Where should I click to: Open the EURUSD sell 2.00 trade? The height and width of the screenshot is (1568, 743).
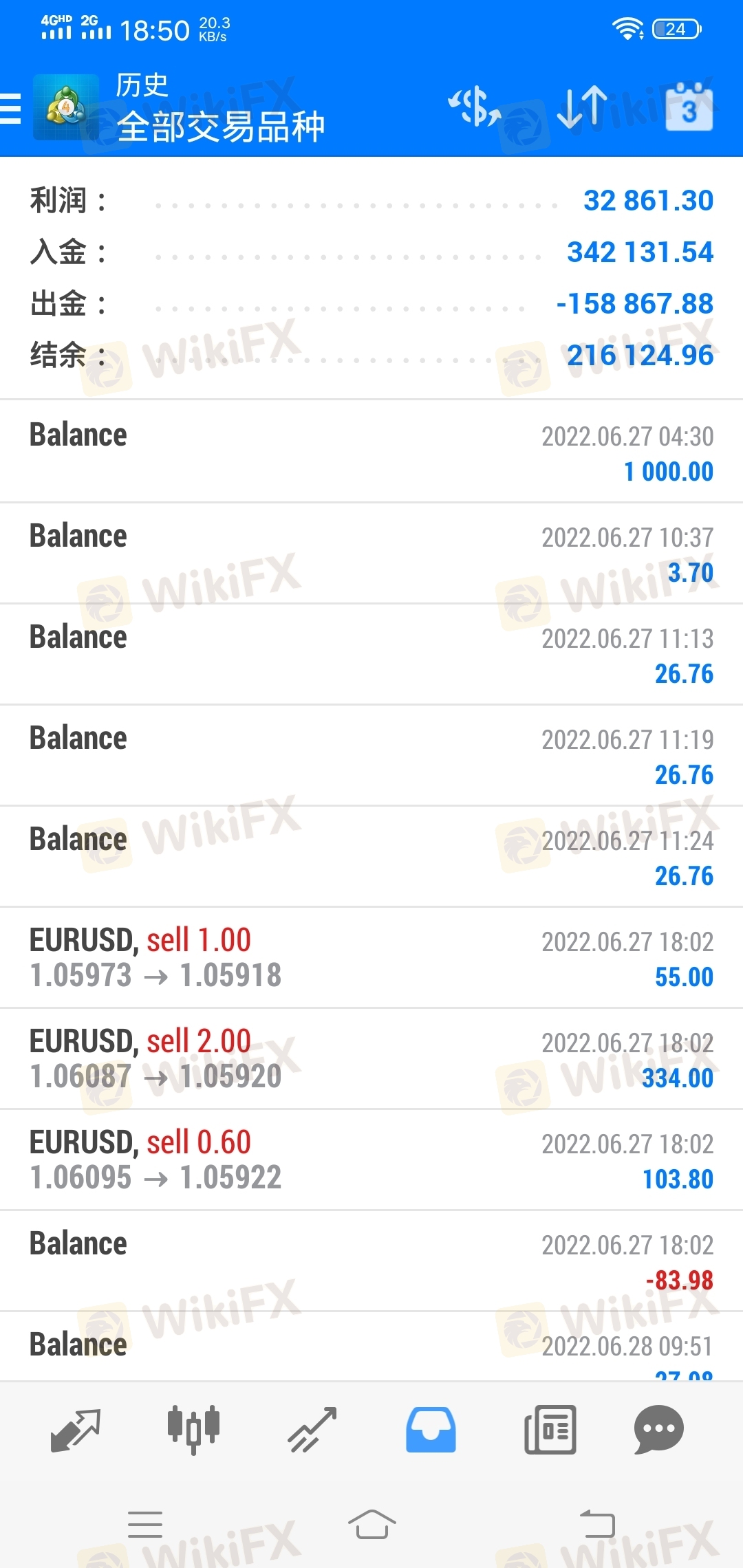click(x=371, y=1058)
